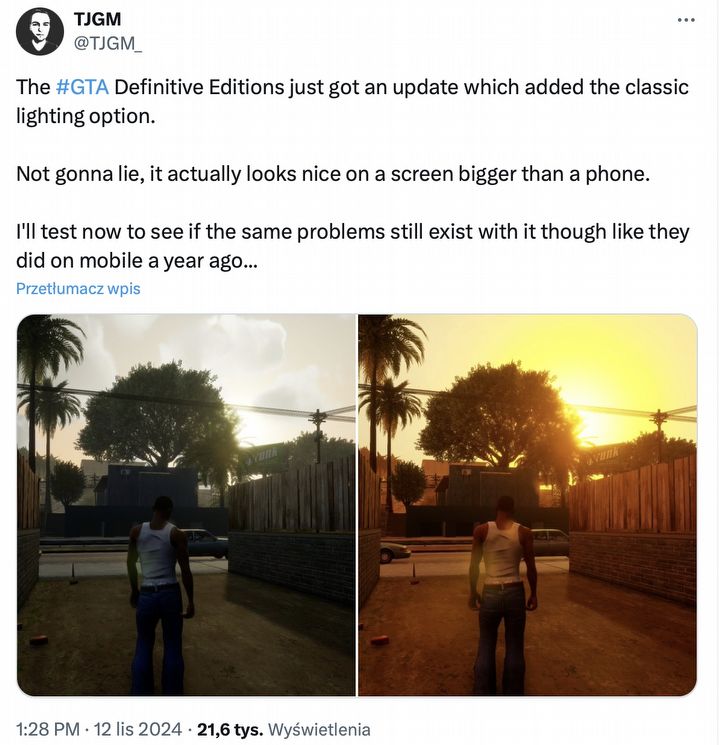Tap Przetłumacz wpis to translate the post
The width and height of the screenshot is (720, 745).
tap(78, 289)
